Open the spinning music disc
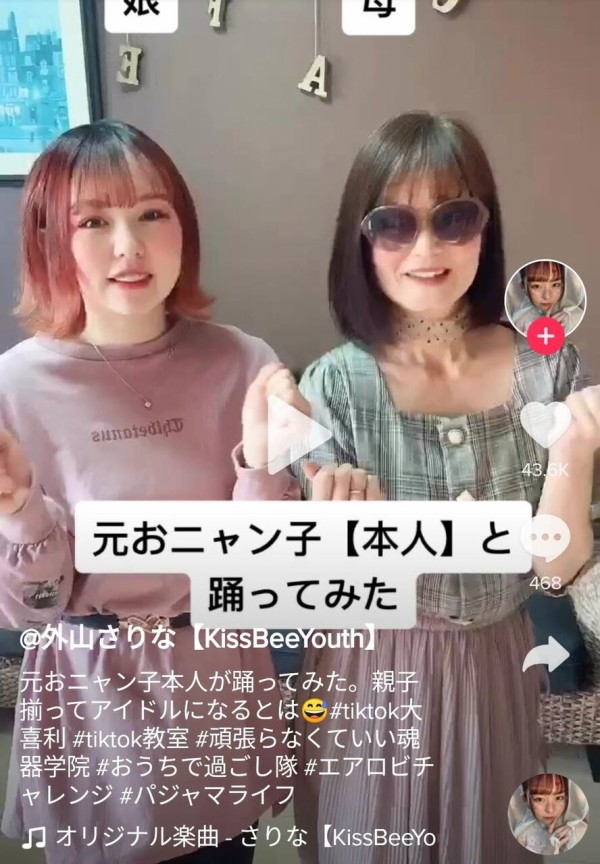 pyautogui.click(x=546, y=813)
